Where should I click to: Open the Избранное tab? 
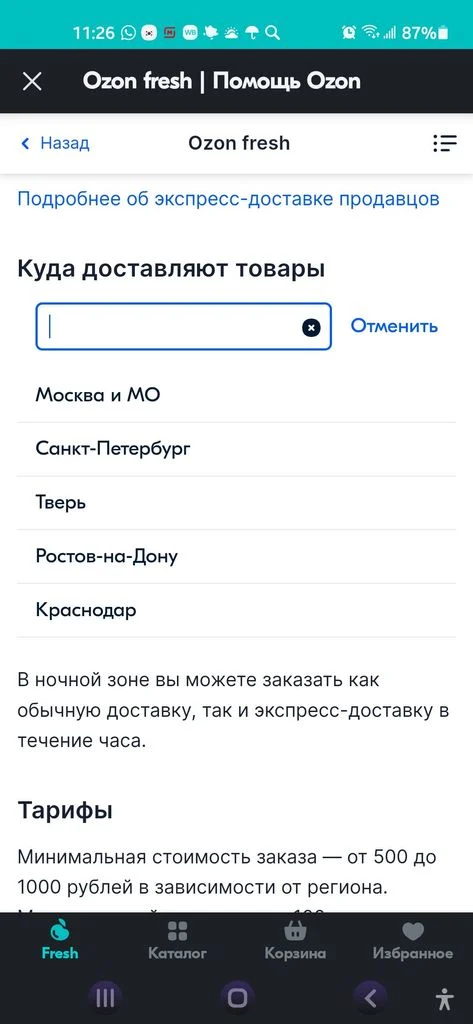pos(413,940)
